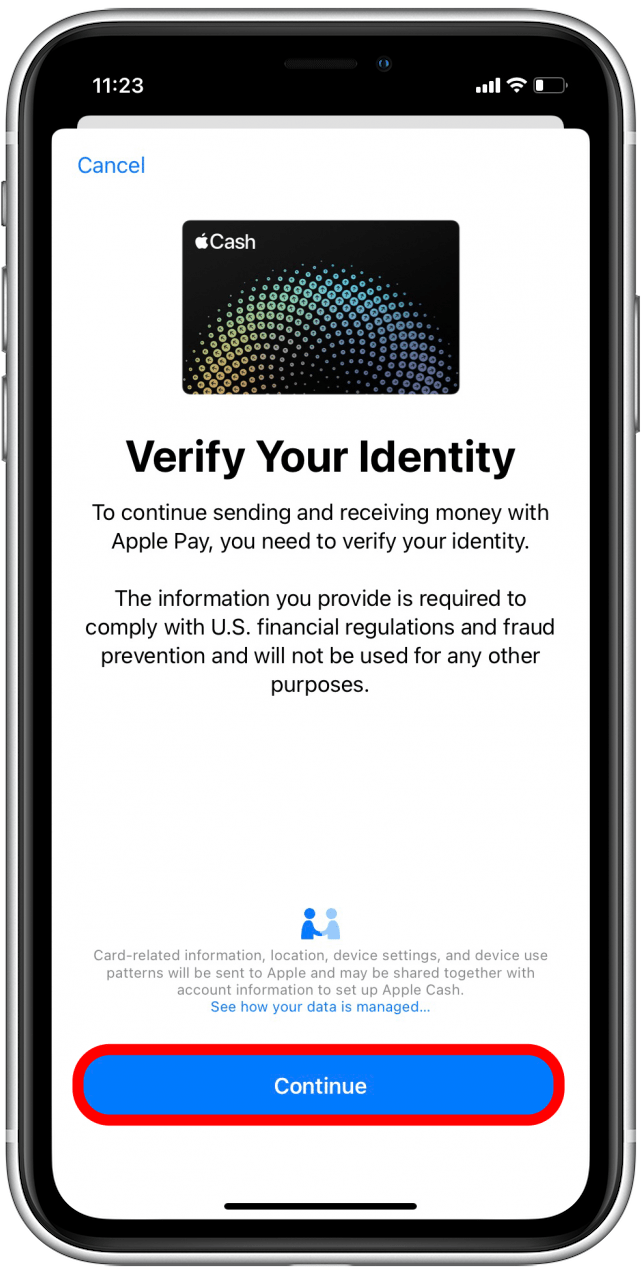The width and height of the screenshot is (642, 1274).
Task: Tap Cancel to exit identity verification
Action: point(111,165)
